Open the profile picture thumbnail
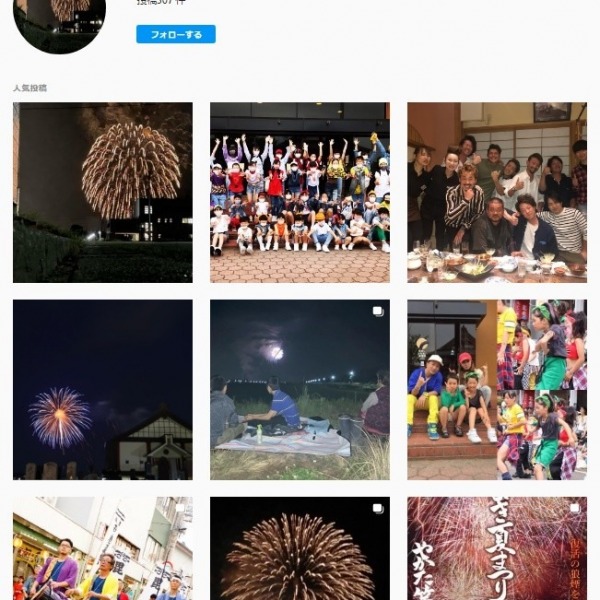The image size is (600, 600). tap(60, 22)
